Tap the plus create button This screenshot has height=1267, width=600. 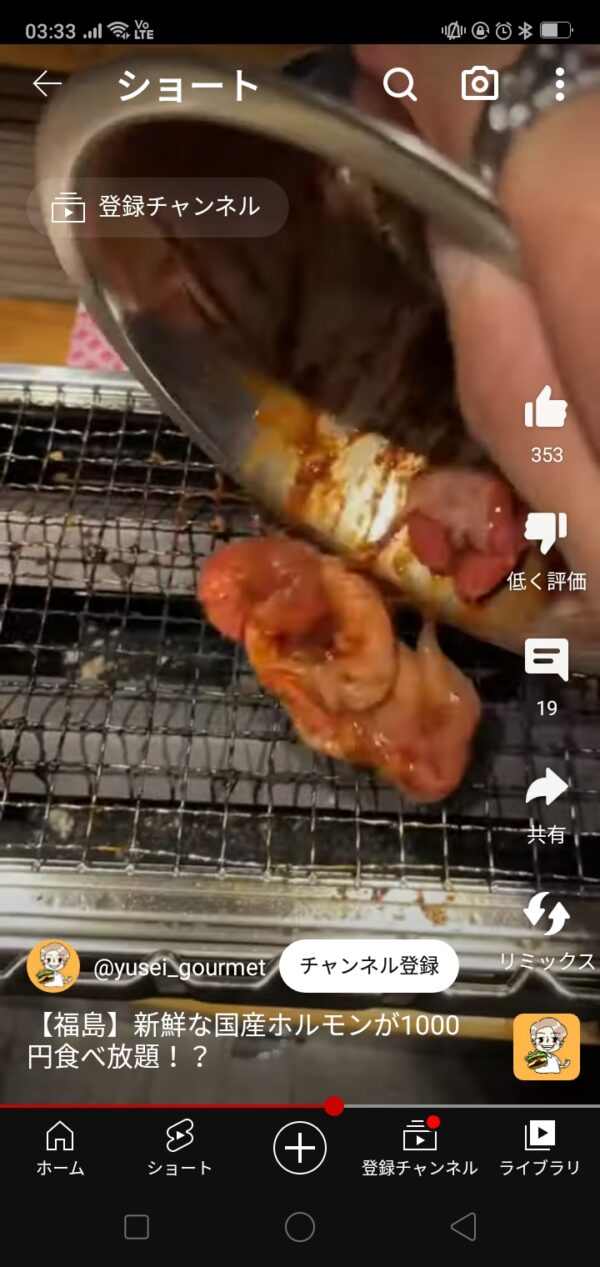[300, 1147]
